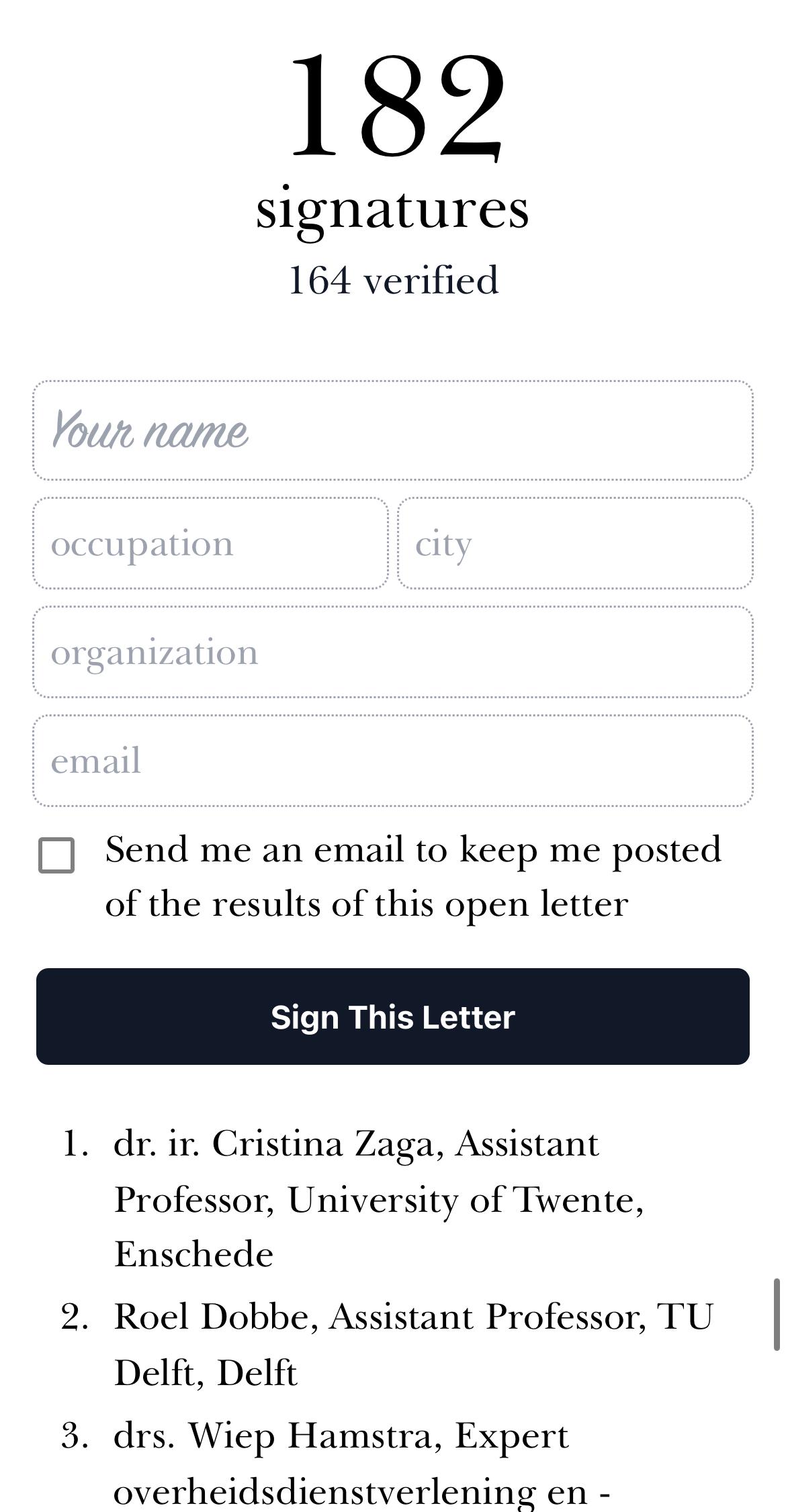The height and width of the screenshot is (1512, 786).
Task: Focus the occupation text field
Action: pyautogui.click(x=211, y=543)
